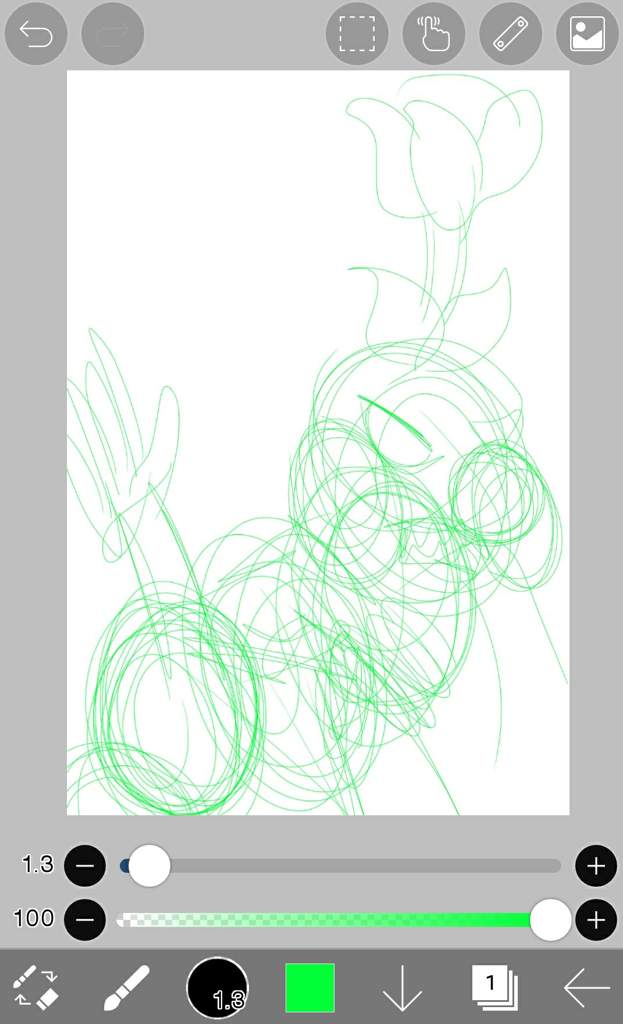Decrease opacity with minus button
623x1024 pixels.
85,919
